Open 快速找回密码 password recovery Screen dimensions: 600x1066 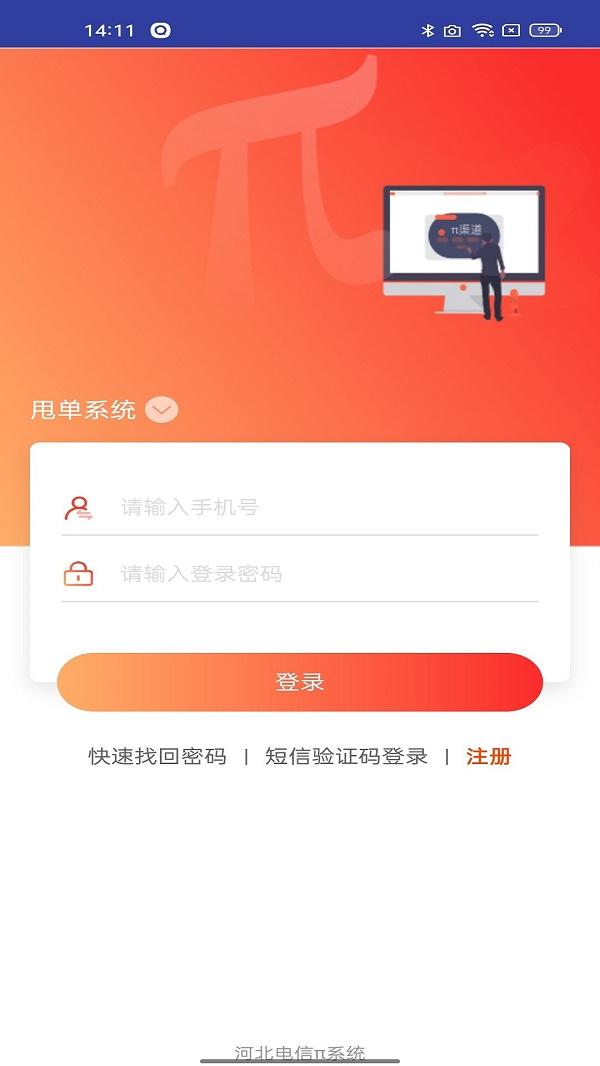click(157, 757)
